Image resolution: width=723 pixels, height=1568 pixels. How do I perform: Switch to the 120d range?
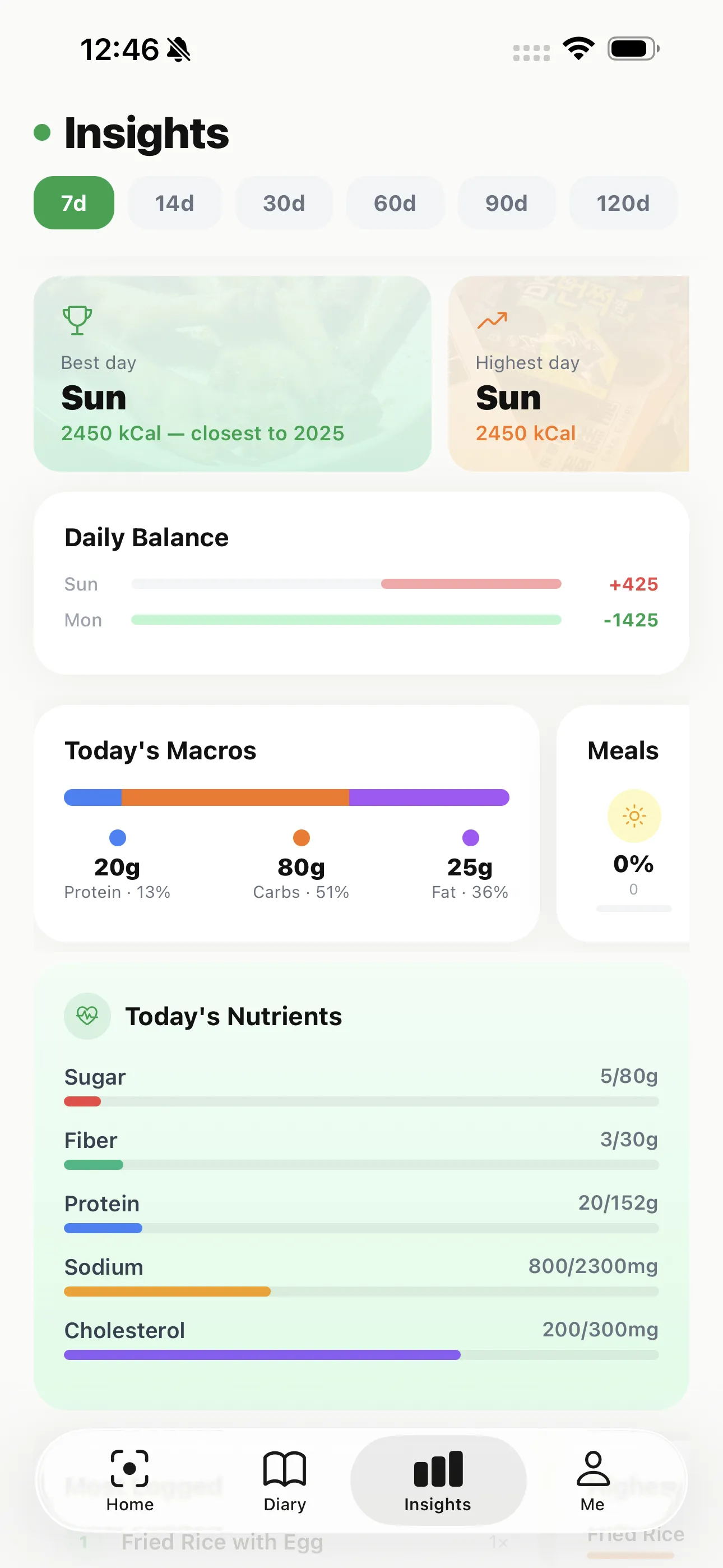tap(623, 202)
